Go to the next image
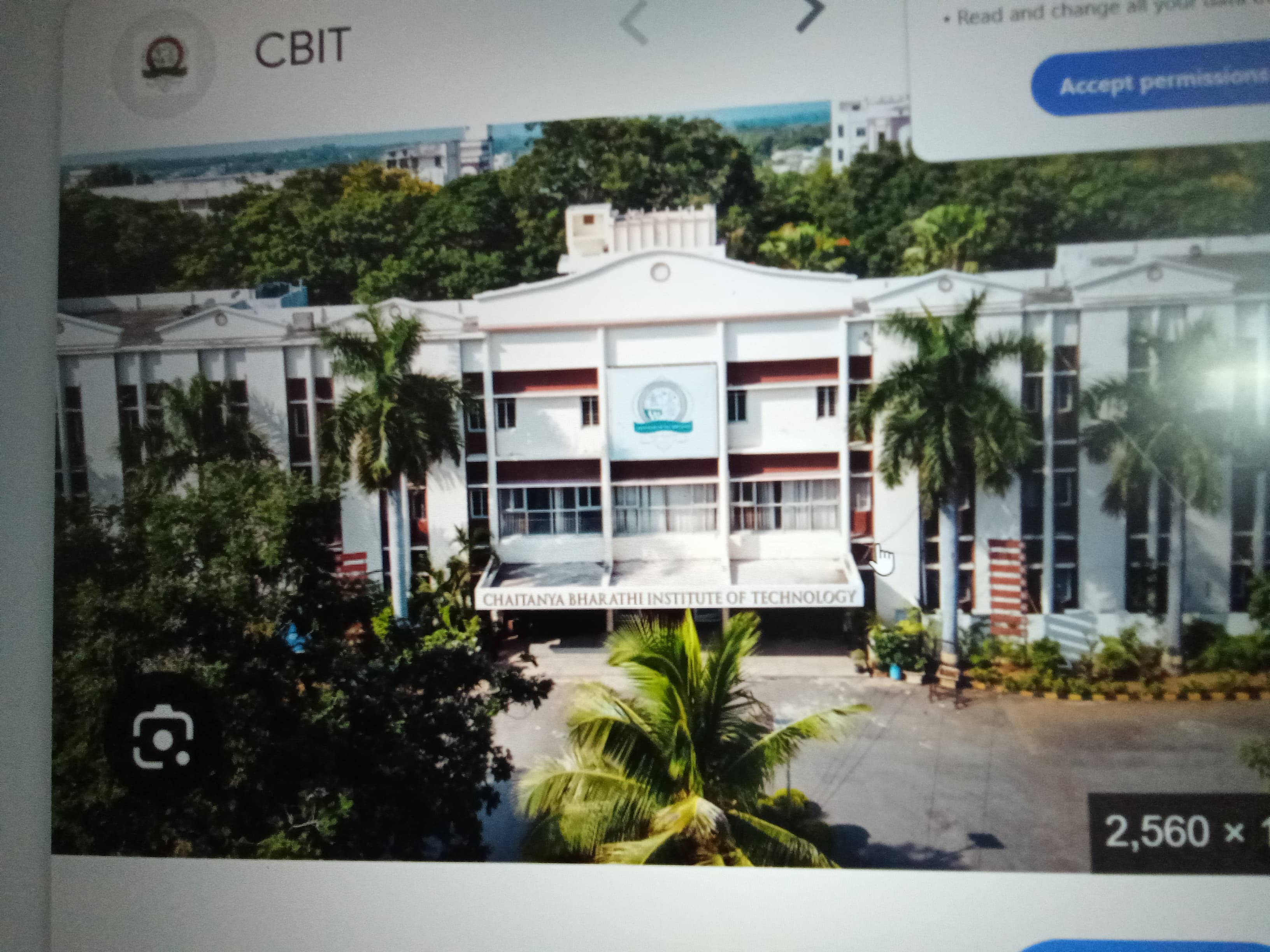1270x952 pixels. point(811,14)
